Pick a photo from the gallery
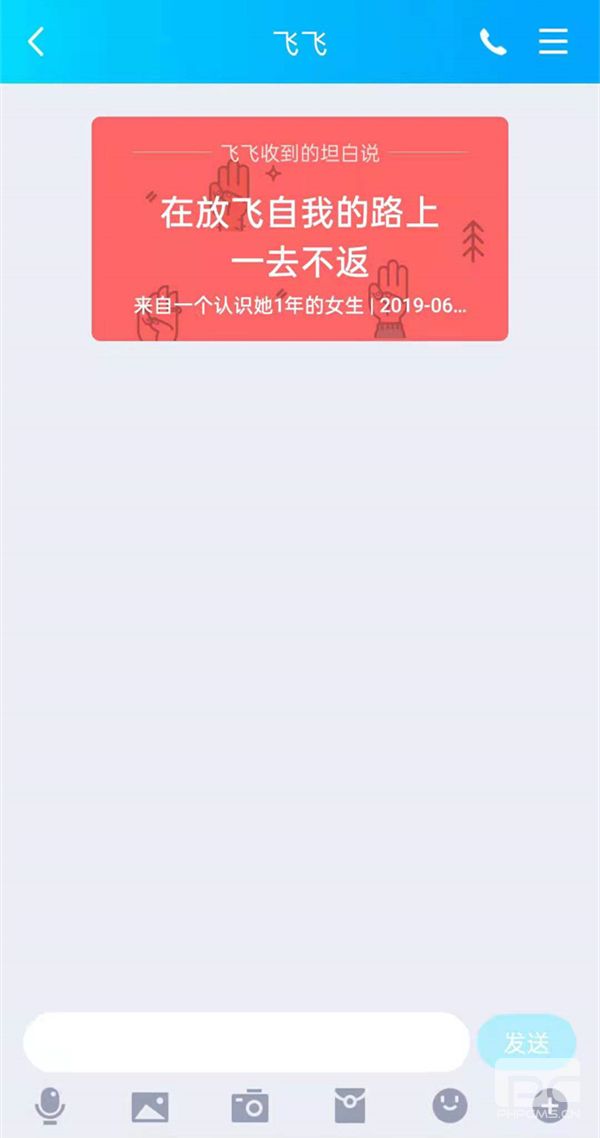 coord(150,1106)
